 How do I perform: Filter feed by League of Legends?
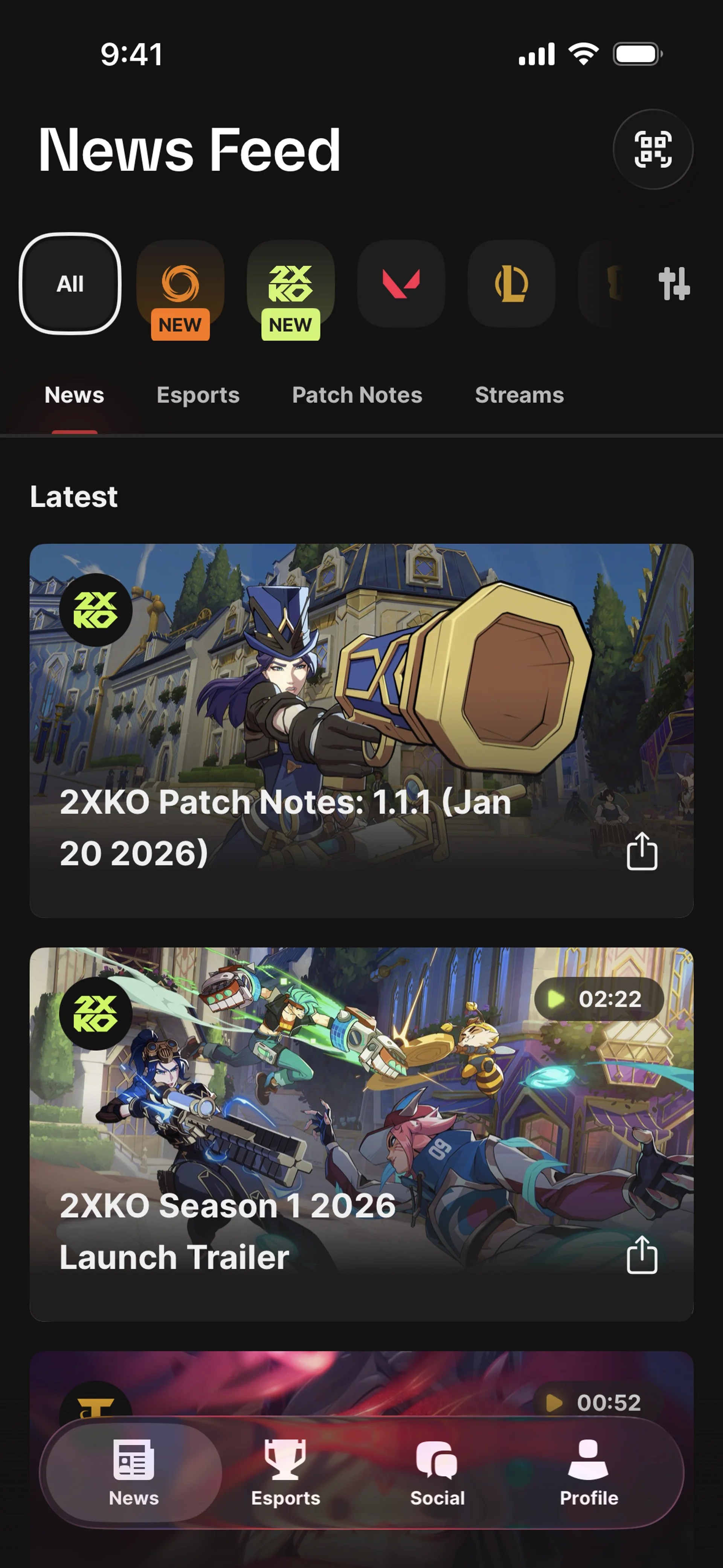511,284
